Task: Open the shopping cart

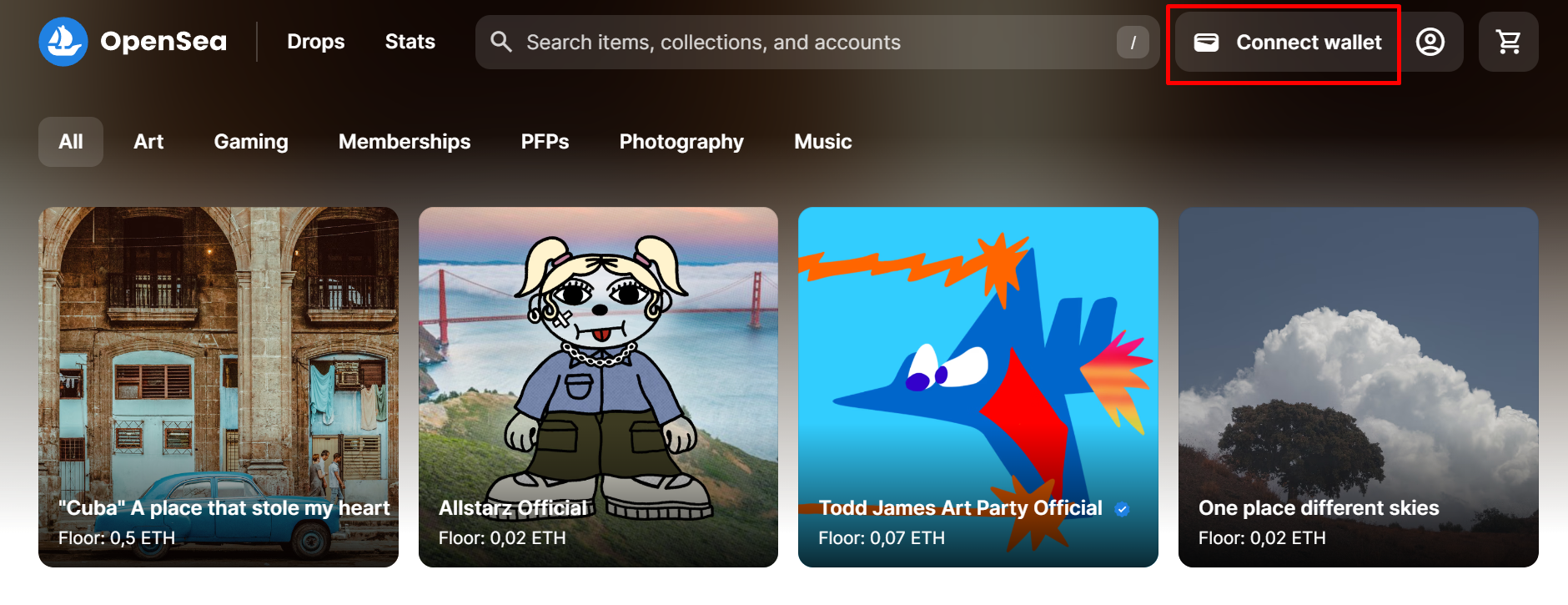Action: (1508, 42)
